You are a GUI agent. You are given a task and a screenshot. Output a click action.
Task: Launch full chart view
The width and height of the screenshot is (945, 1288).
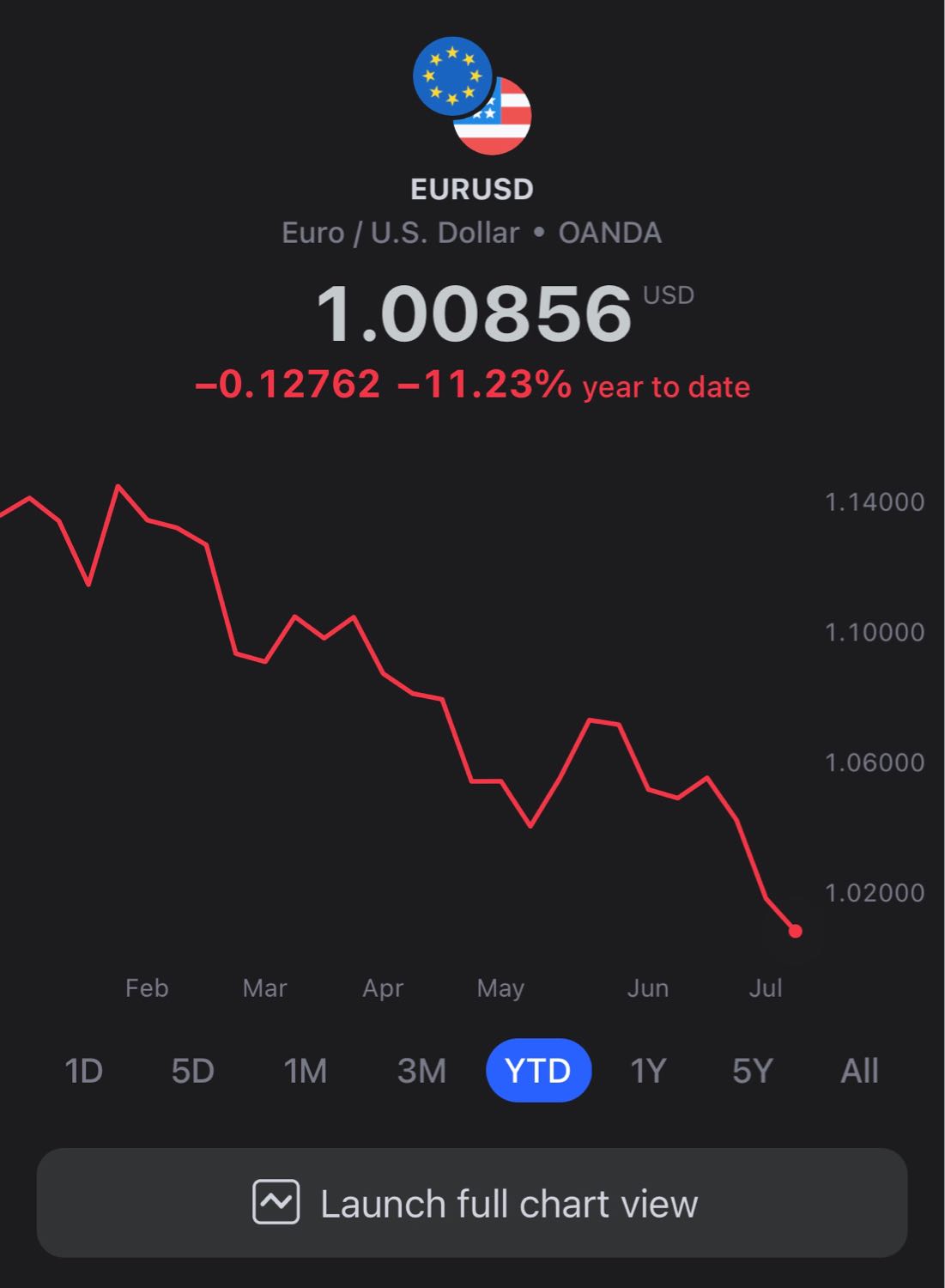[472, 1203]
